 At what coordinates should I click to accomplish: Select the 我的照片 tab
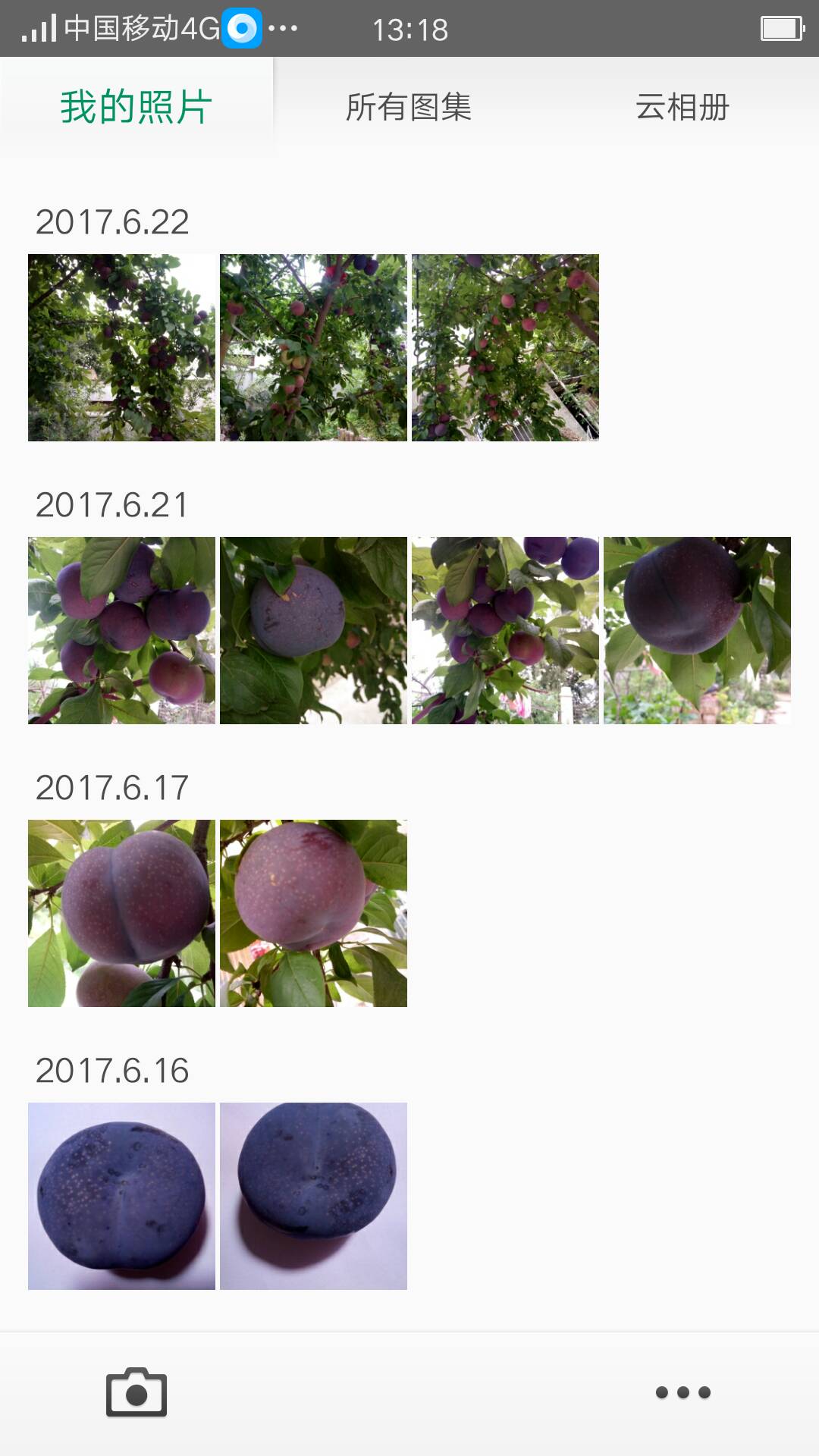[136, 107]
